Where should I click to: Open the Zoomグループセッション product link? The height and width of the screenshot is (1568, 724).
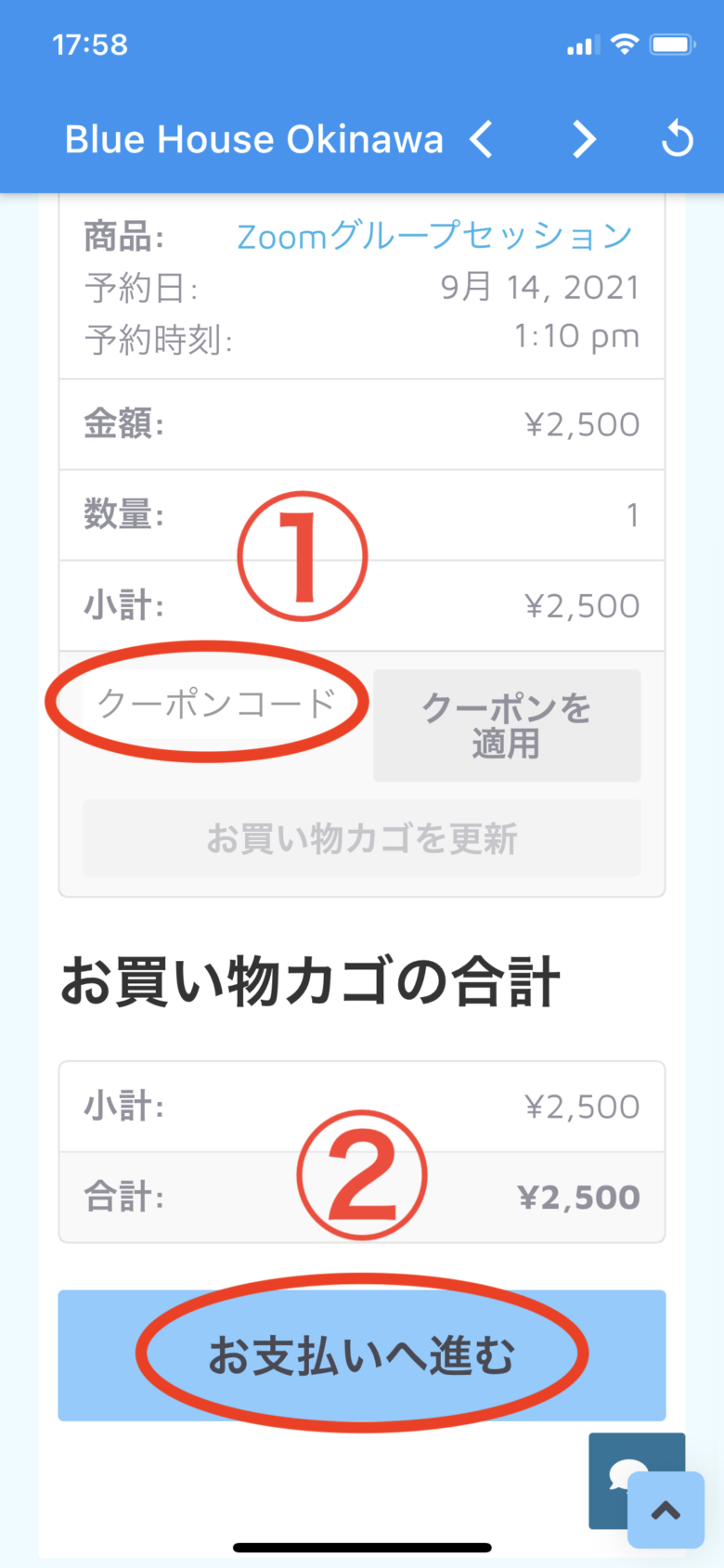434,237
